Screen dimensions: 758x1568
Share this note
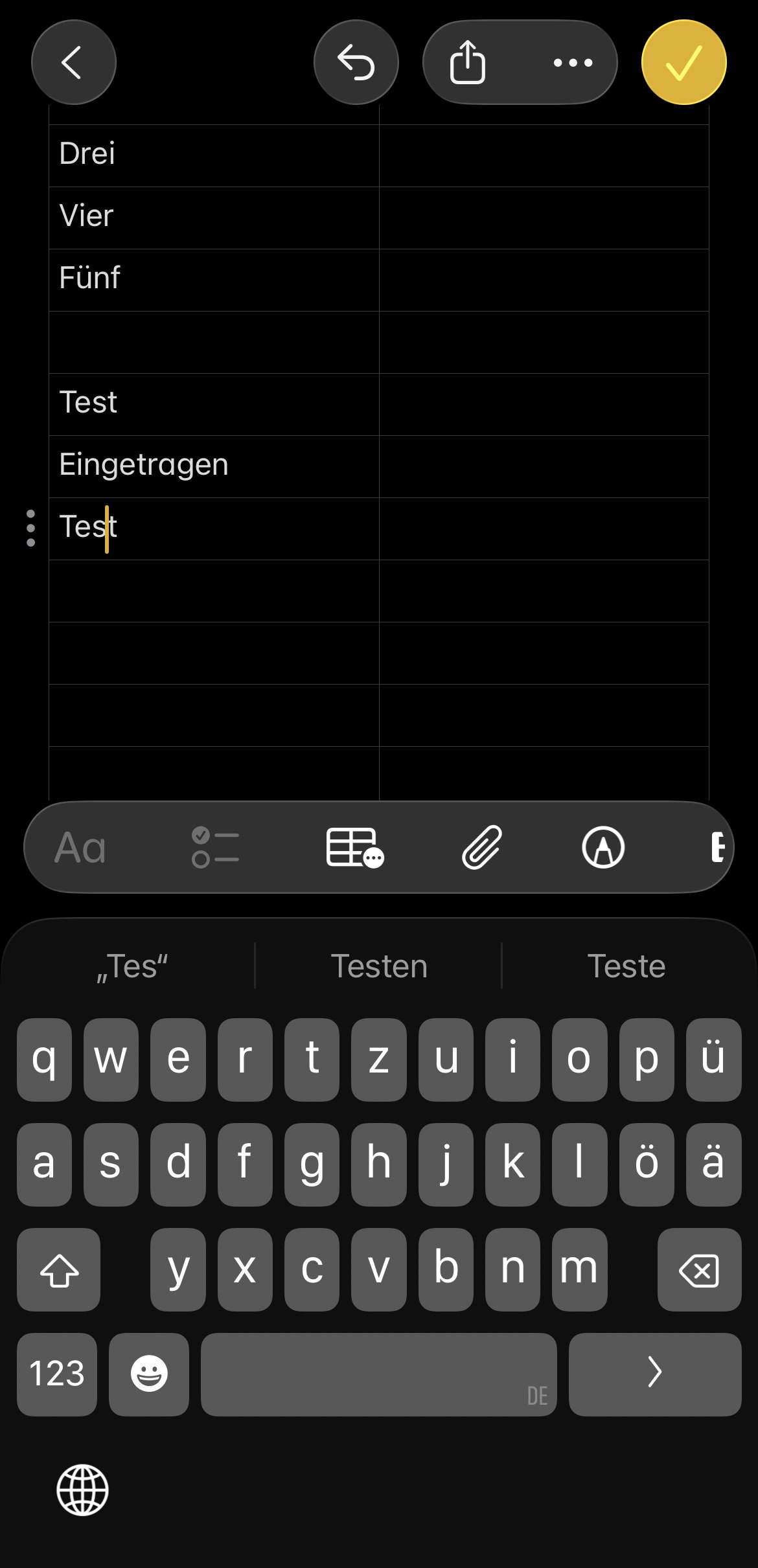pyautogui.click(x=467, y=63)
